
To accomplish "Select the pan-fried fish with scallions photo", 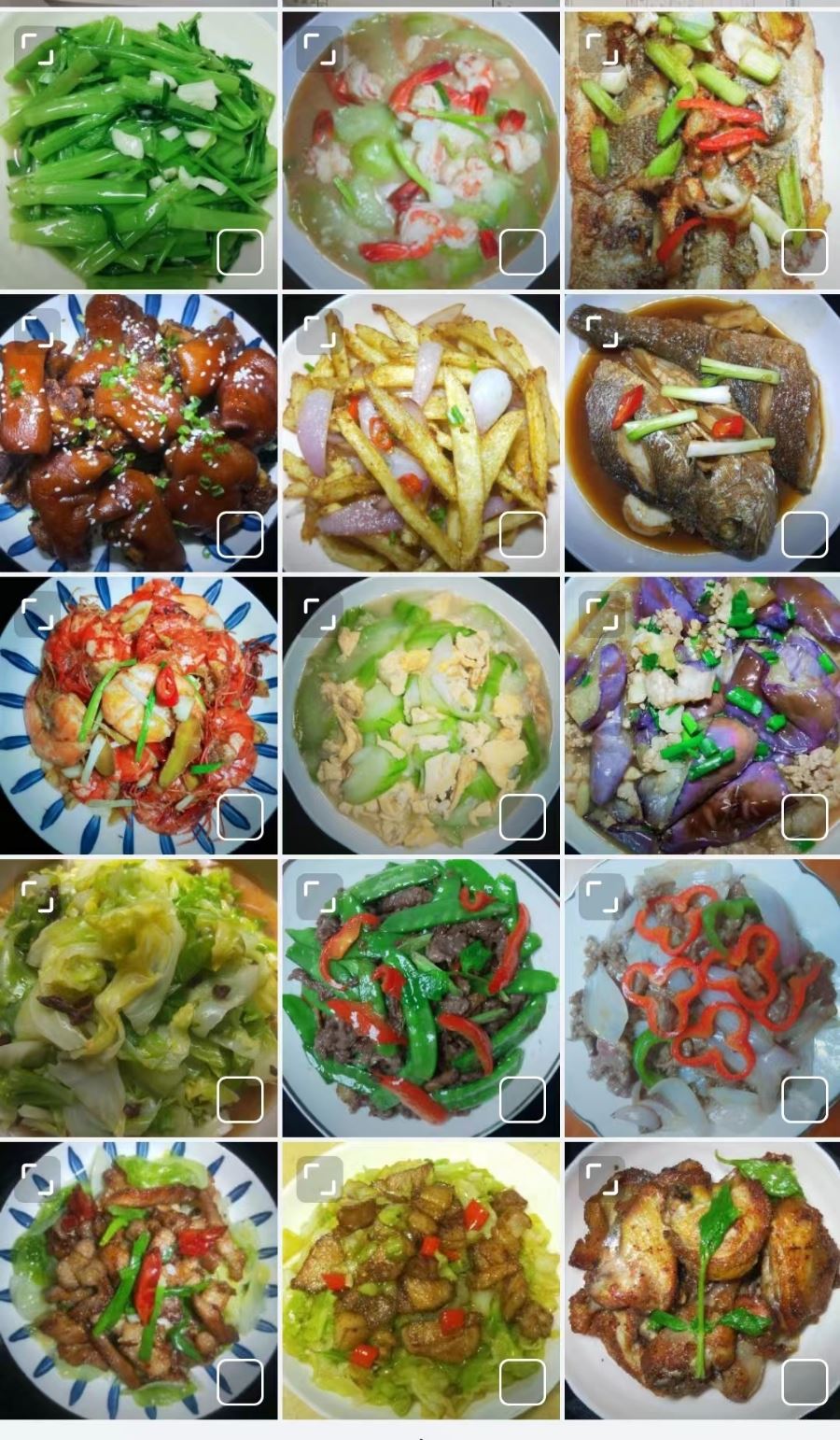I will (805, 252).
